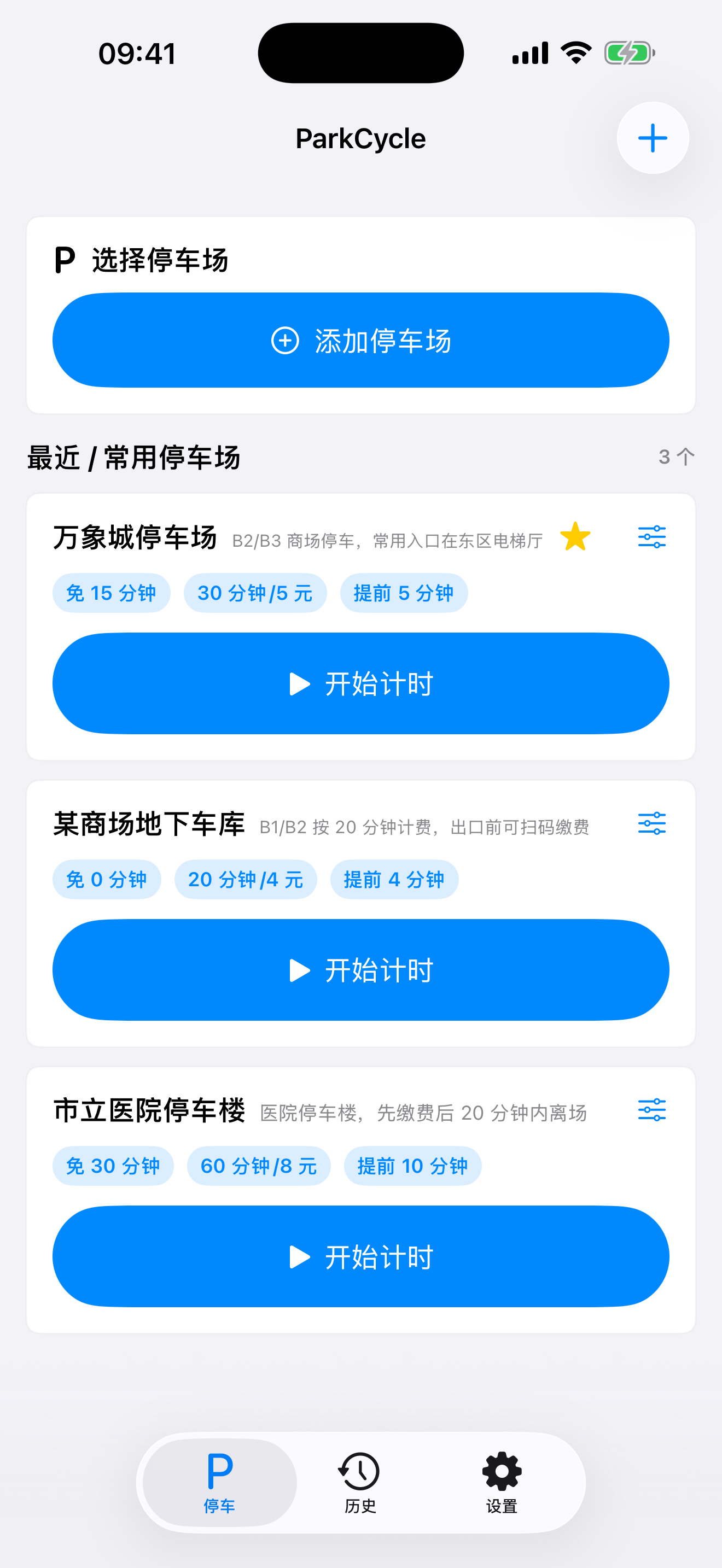This screenshot has height=1568, width=722.
Task: Tap the 添加停车场 button
Action: [x=361, y=340]
